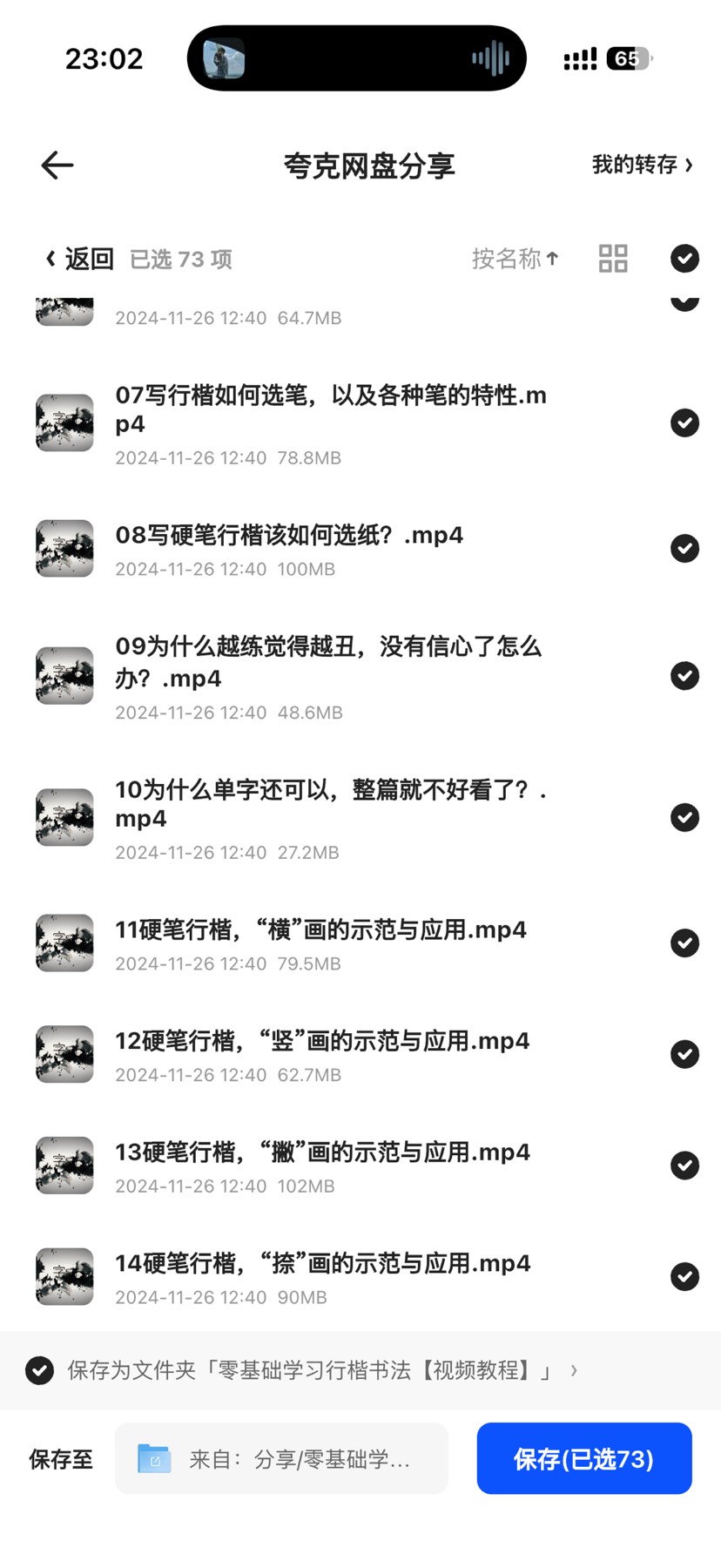Toggle the select-all checkmark

point(684,259)
